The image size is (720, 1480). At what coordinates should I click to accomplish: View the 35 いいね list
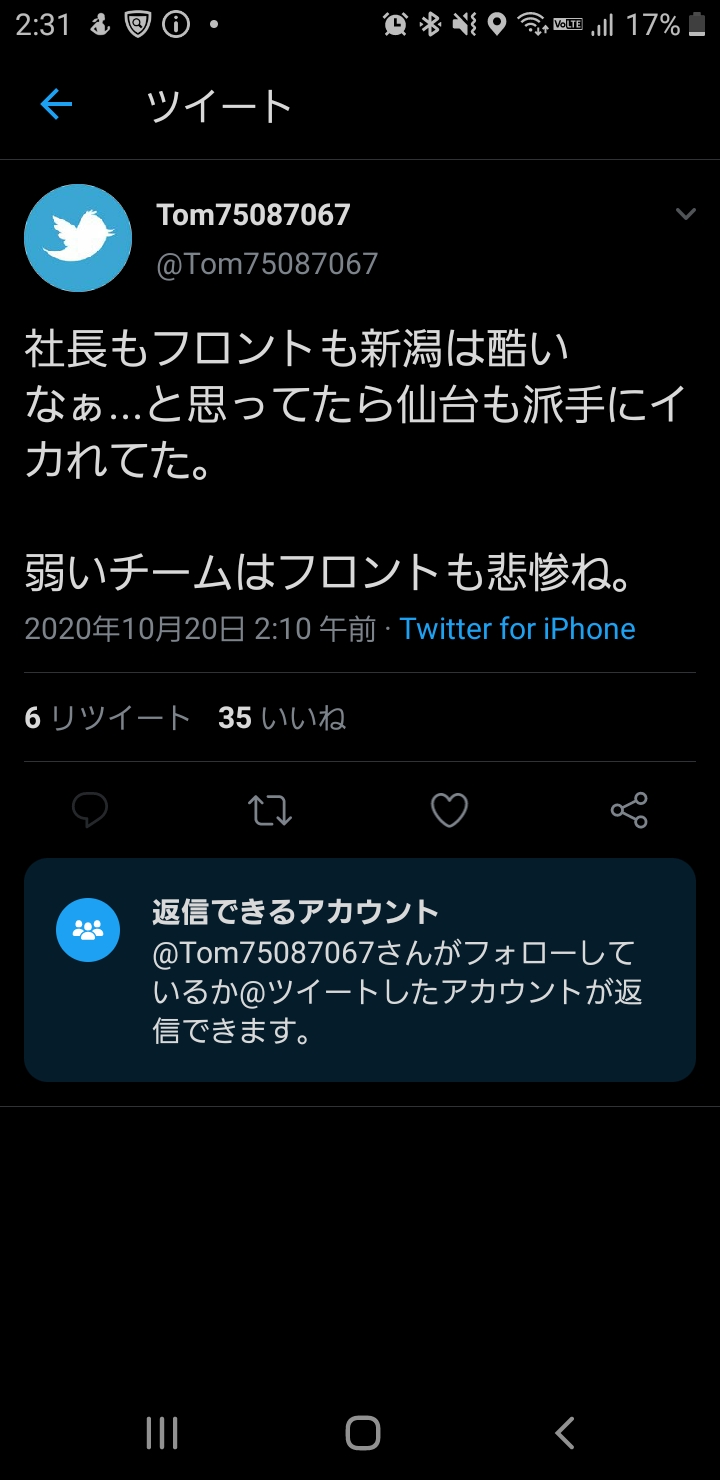point(282,718)
